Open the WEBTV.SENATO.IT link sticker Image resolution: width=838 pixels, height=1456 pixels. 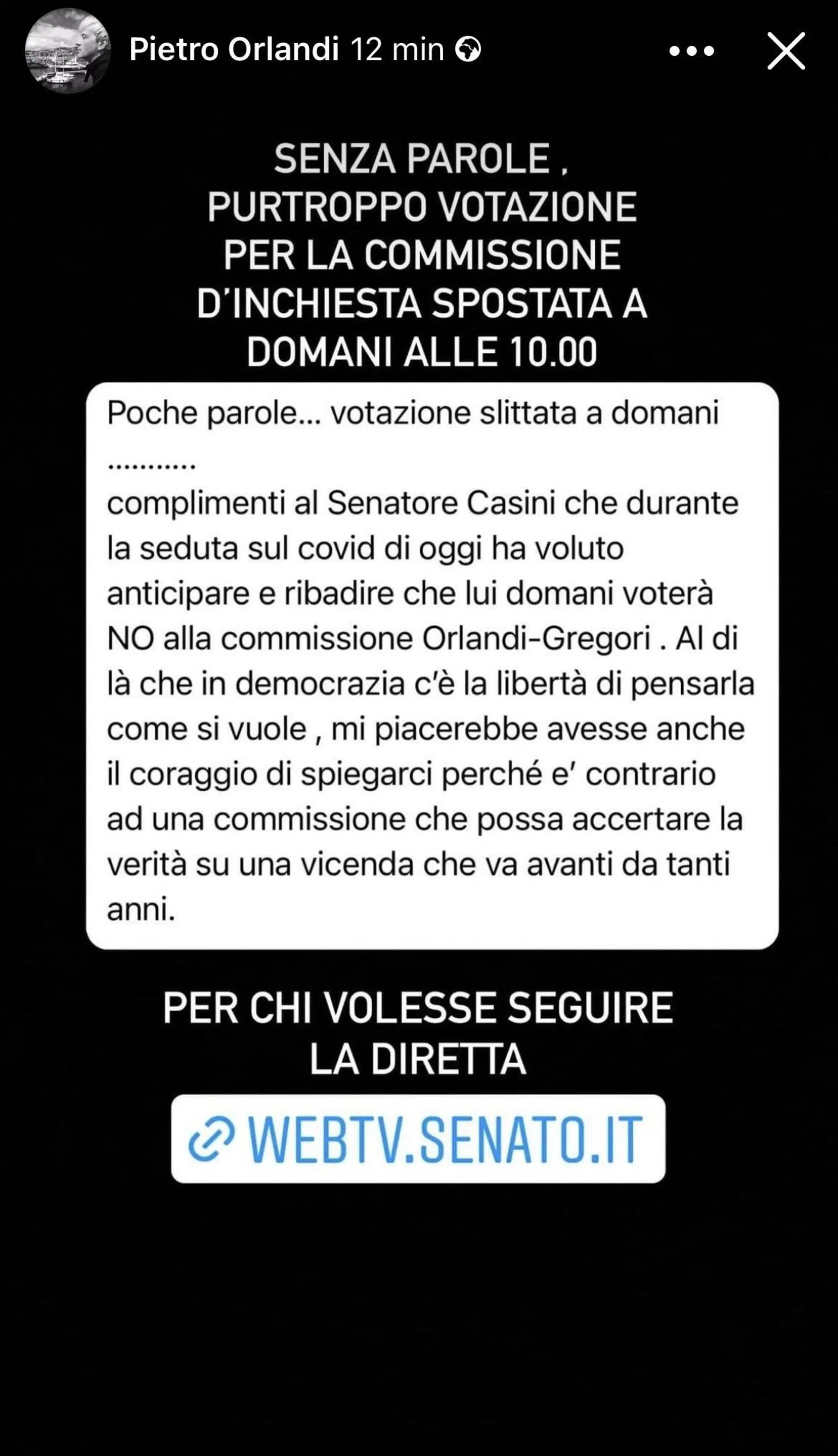(418, 1139)
